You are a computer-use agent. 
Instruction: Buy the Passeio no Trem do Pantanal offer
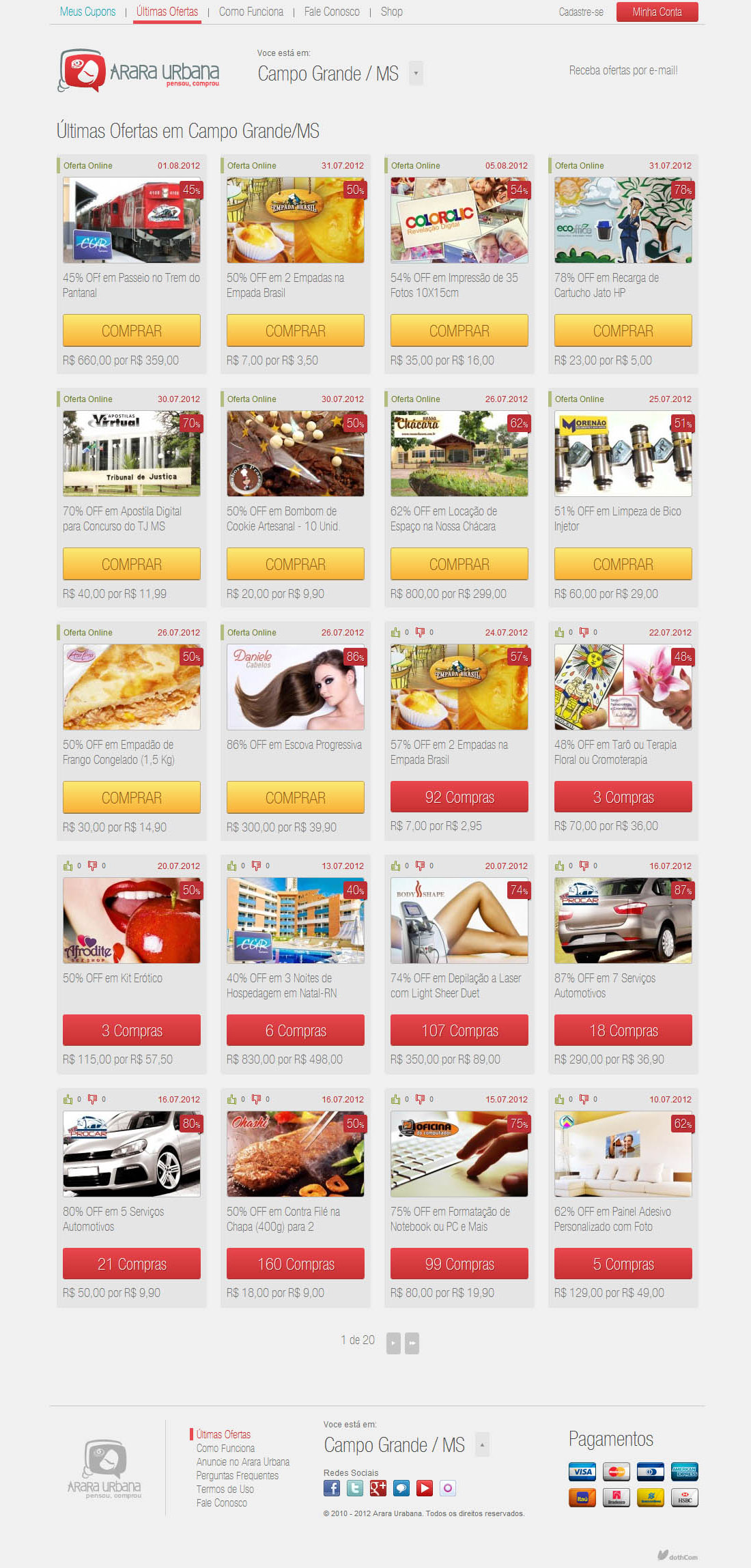132,331
